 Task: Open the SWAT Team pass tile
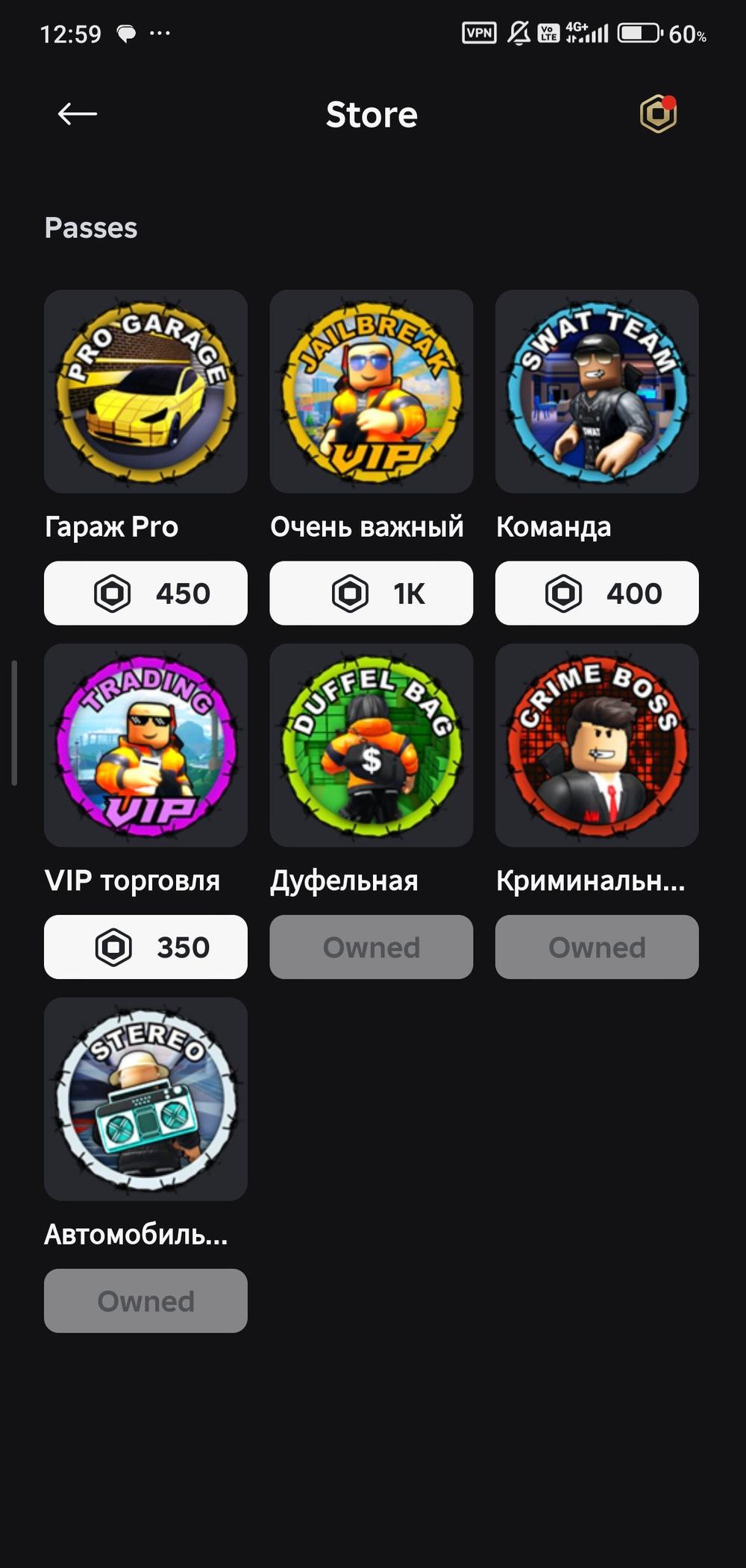pyautogui.click(x=597, y=391)
